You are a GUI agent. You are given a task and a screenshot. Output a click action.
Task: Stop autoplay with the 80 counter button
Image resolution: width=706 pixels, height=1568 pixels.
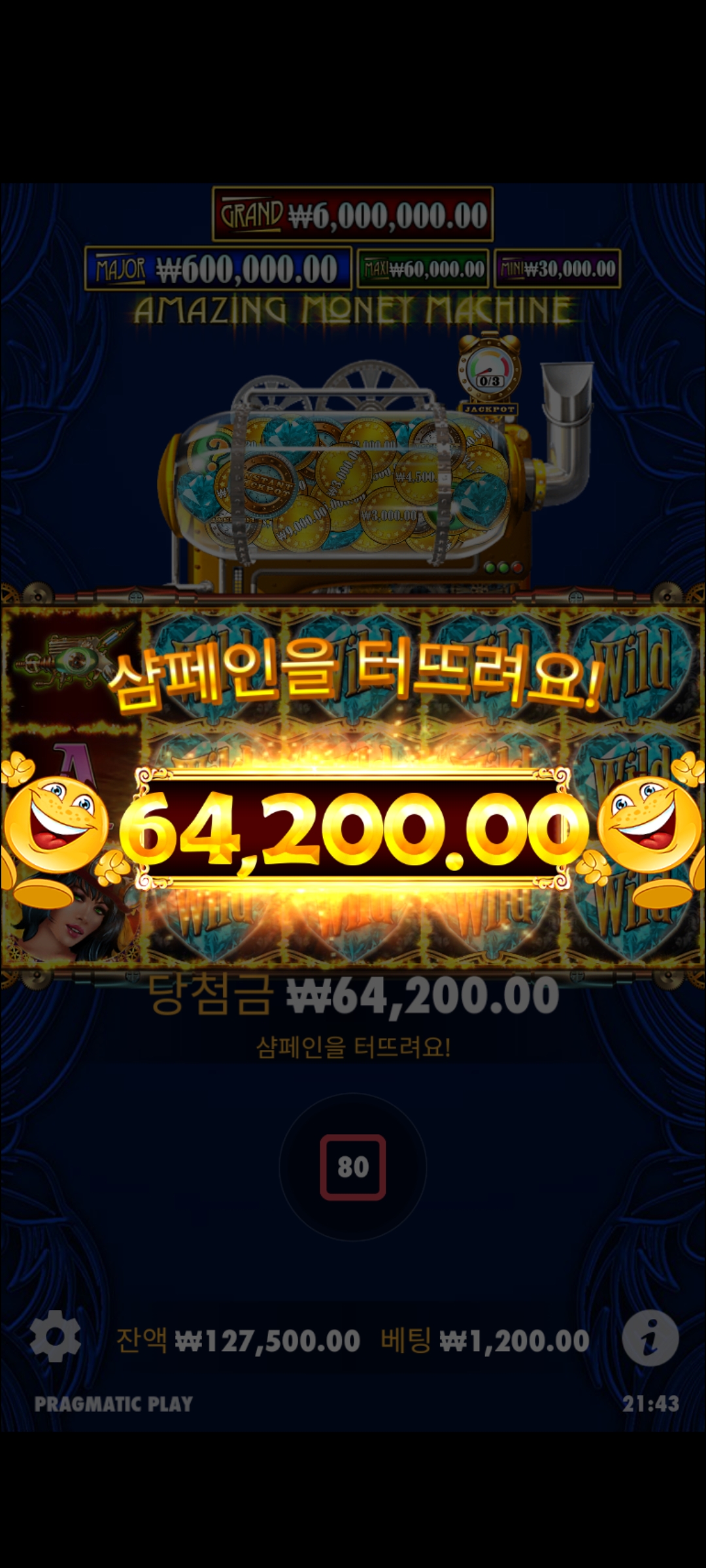(x=353, y=1167)
